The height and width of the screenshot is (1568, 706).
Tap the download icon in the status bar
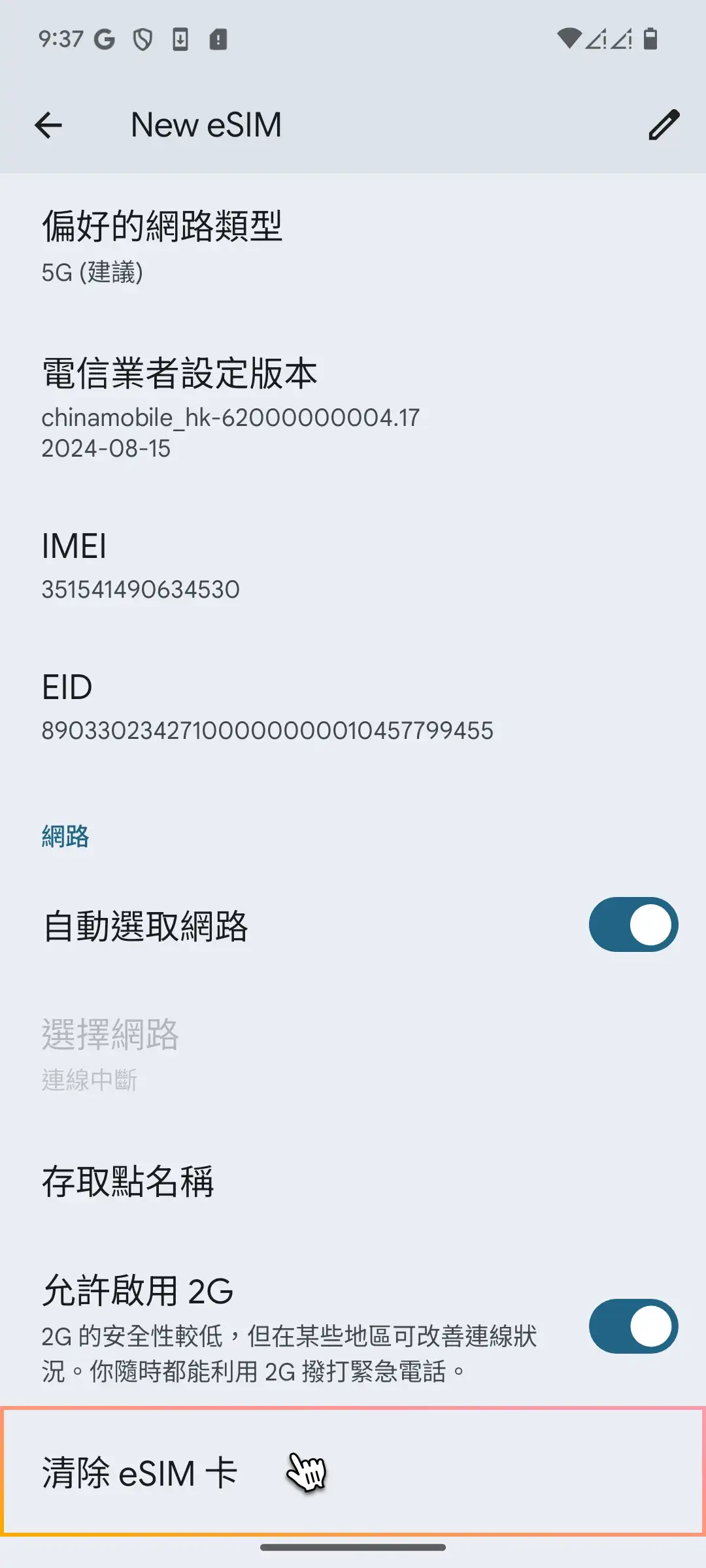(x=181, y=39)
